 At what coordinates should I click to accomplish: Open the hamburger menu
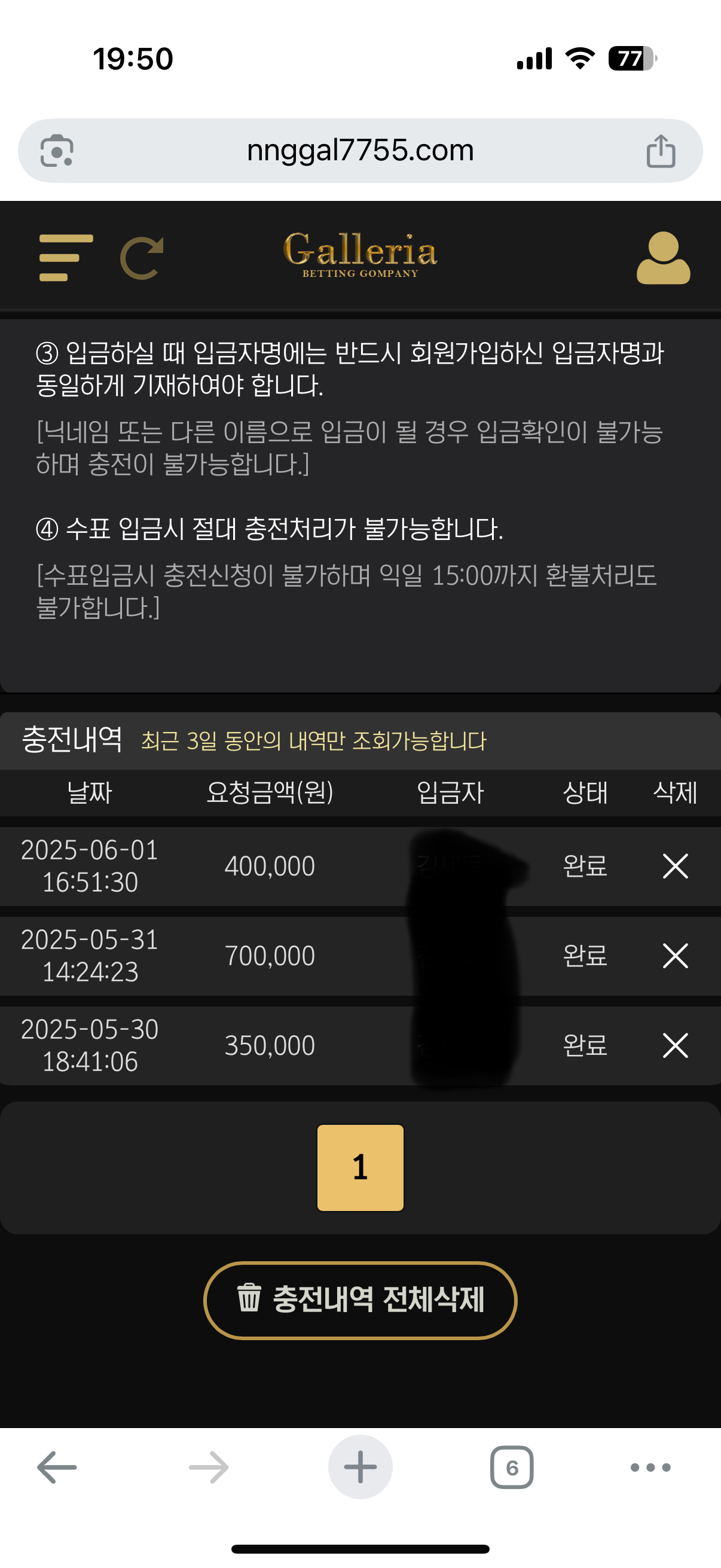point(66,258)
